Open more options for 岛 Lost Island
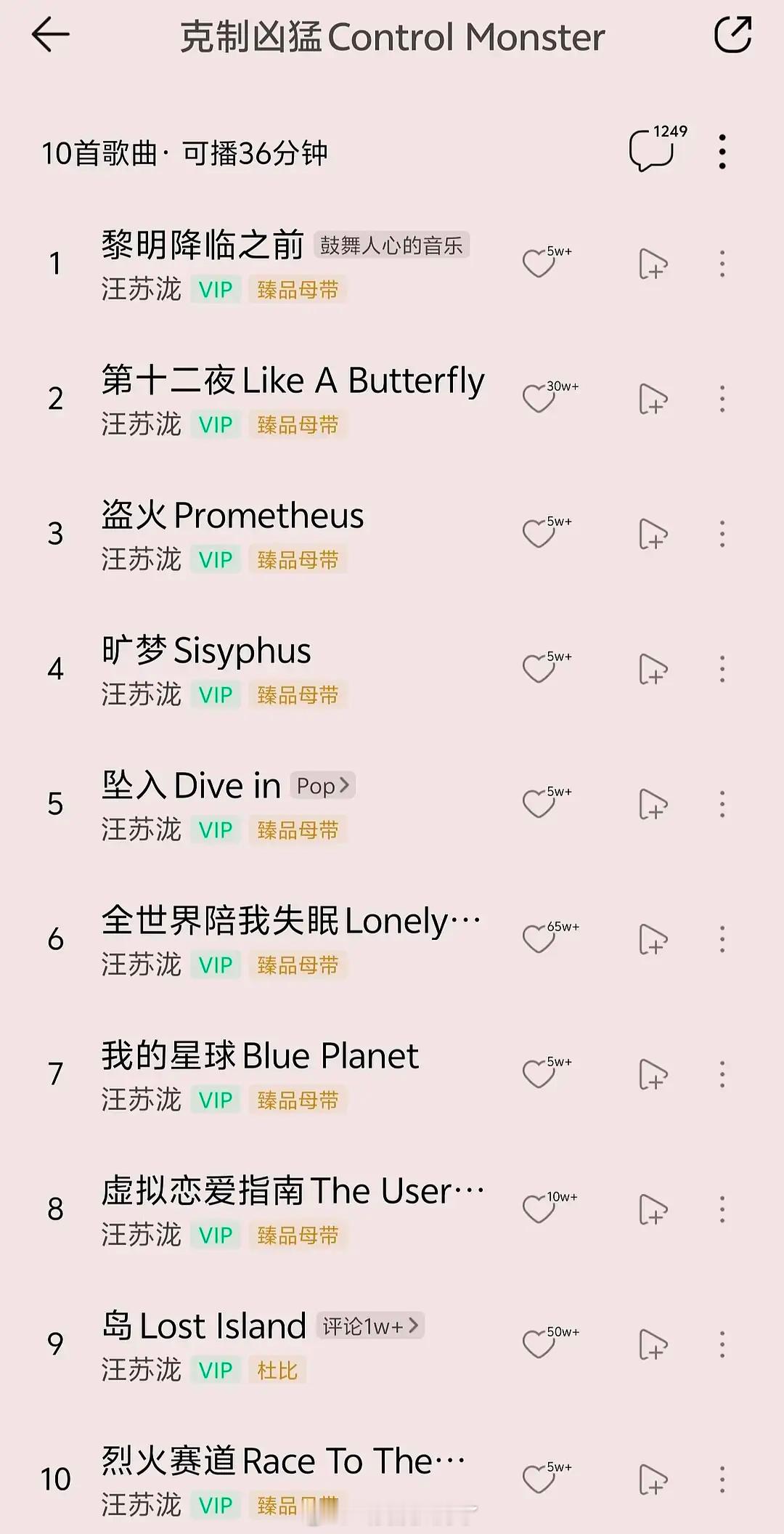Viewport: 784px width, 1534px height. click(722, 1344)
